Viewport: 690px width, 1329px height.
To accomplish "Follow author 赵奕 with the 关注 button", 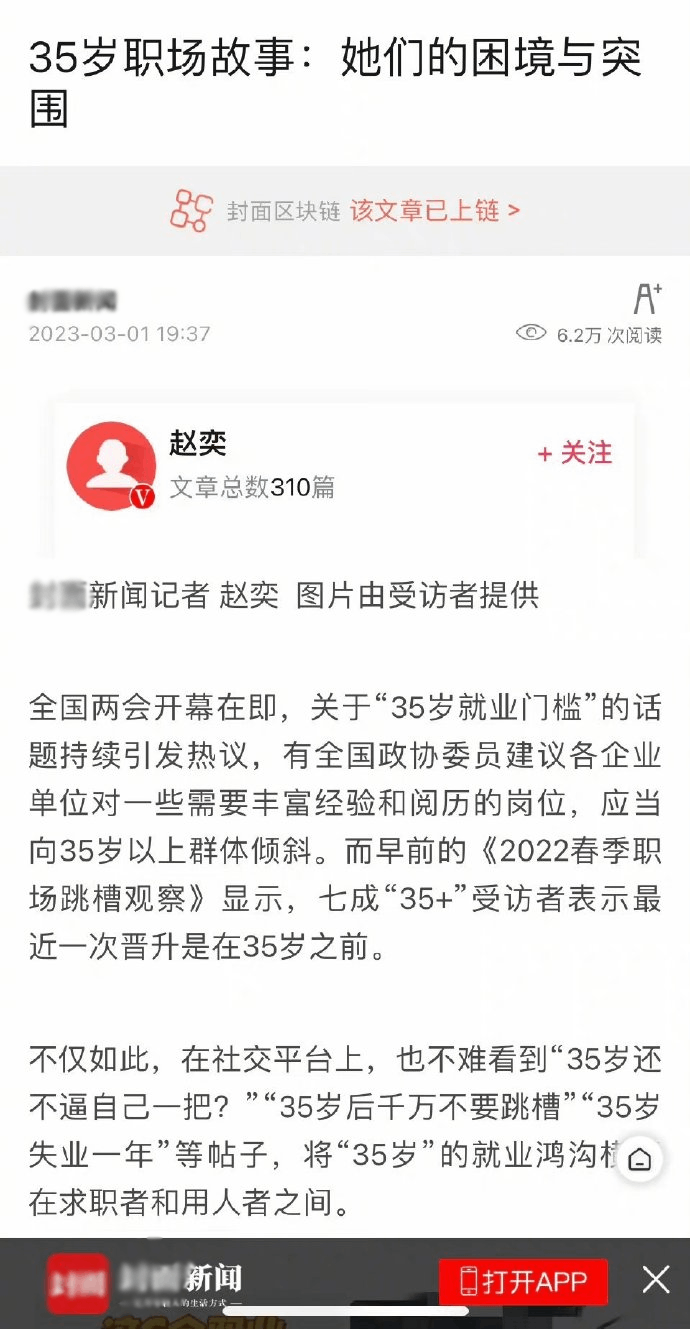I will [575, 454].
